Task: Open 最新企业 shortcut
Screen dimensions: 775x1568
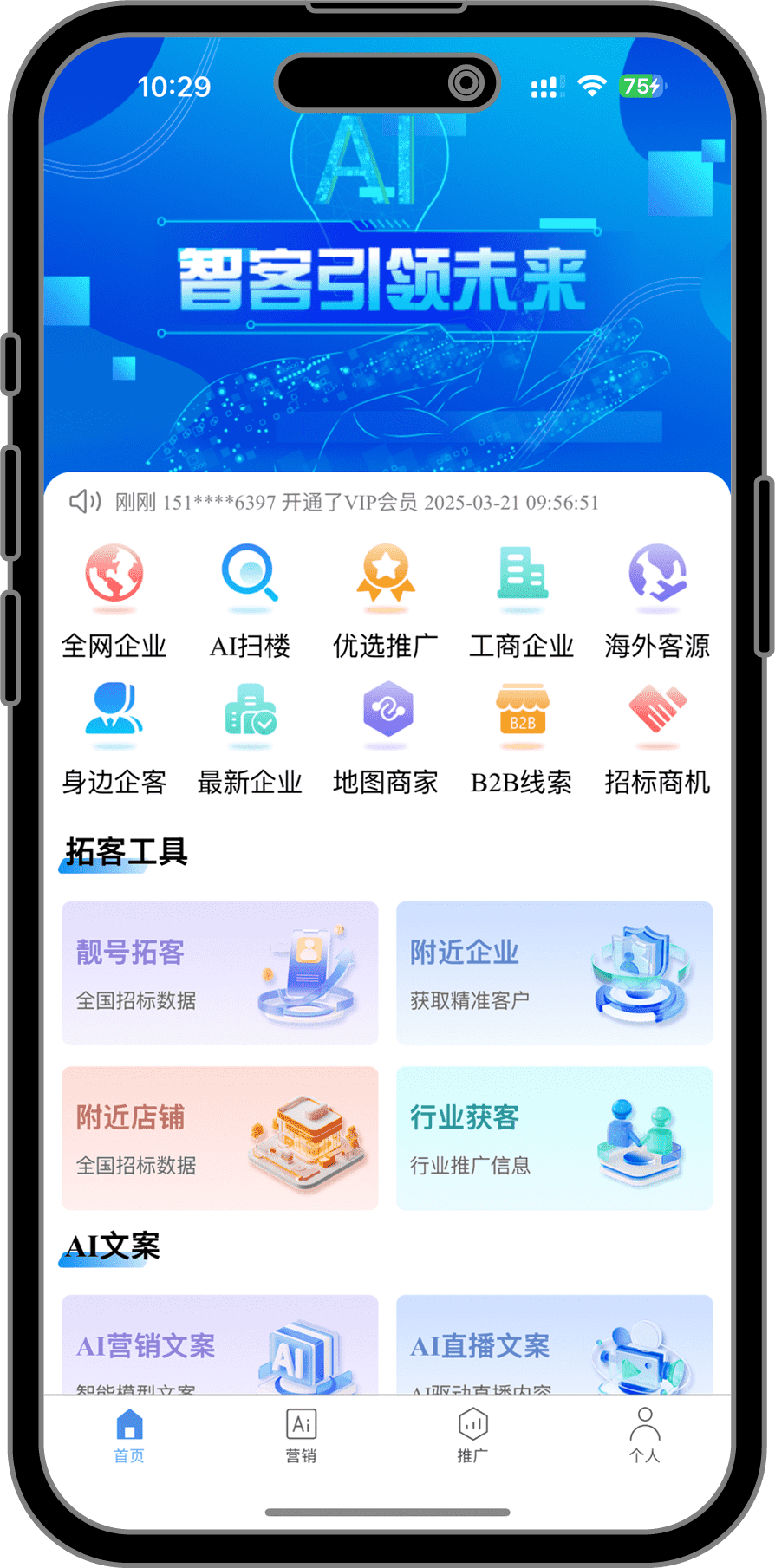Action: pyautogui.click(x=250, y=735)
